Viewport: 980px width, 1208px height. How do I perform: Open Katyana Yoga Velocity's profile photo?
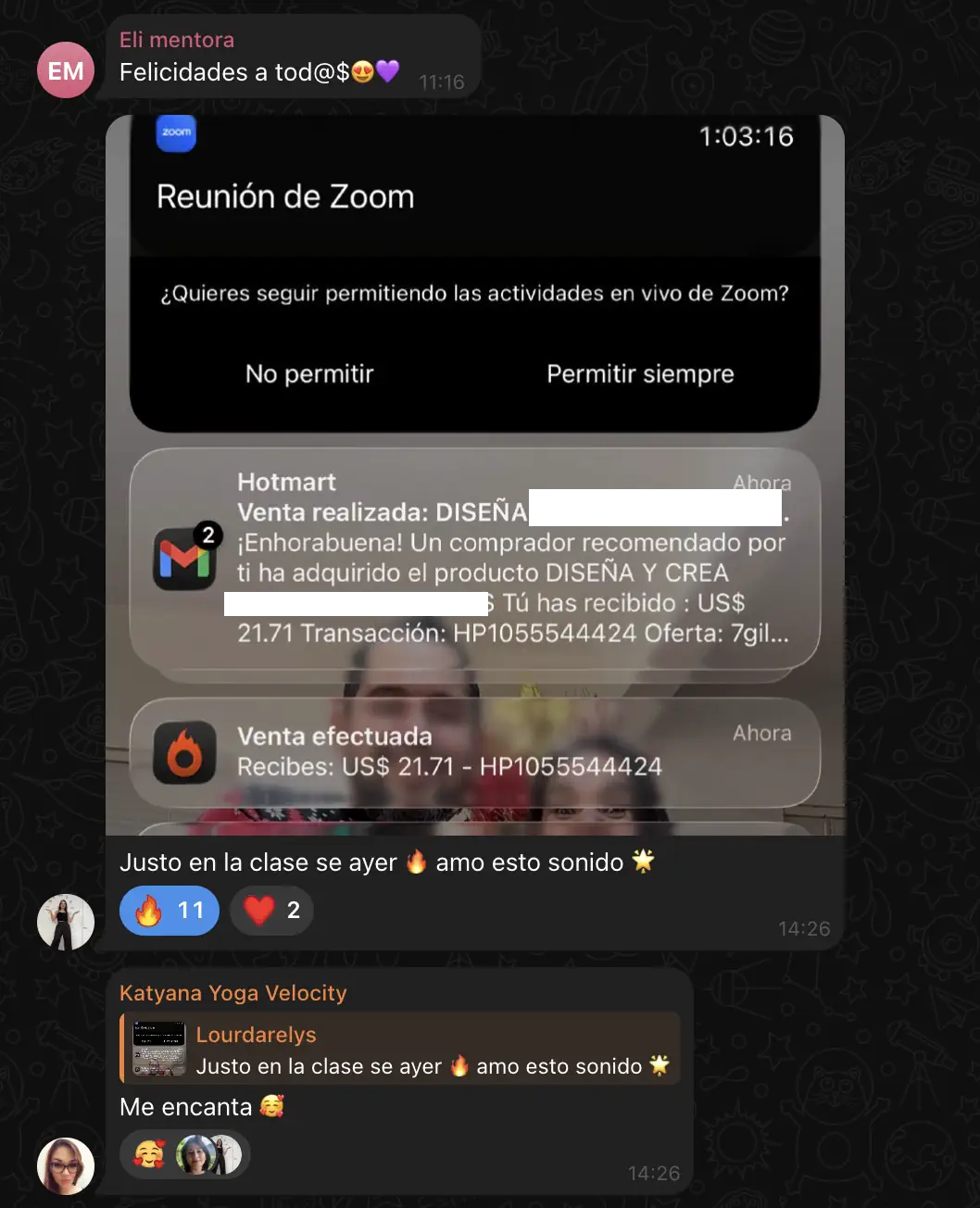point(65,1165)
